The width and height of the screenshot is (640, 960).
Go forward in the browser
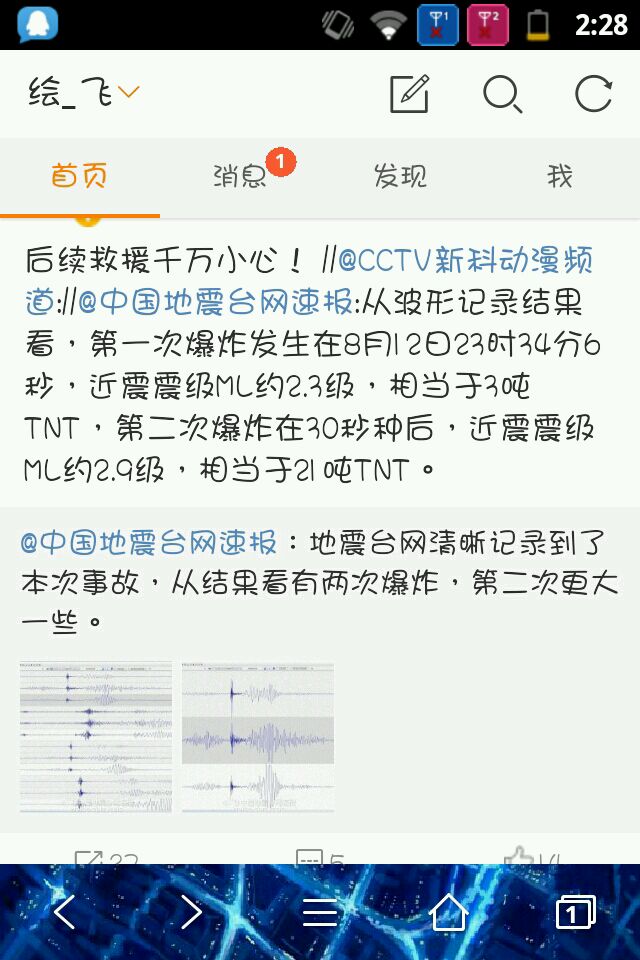click(191, 912)
